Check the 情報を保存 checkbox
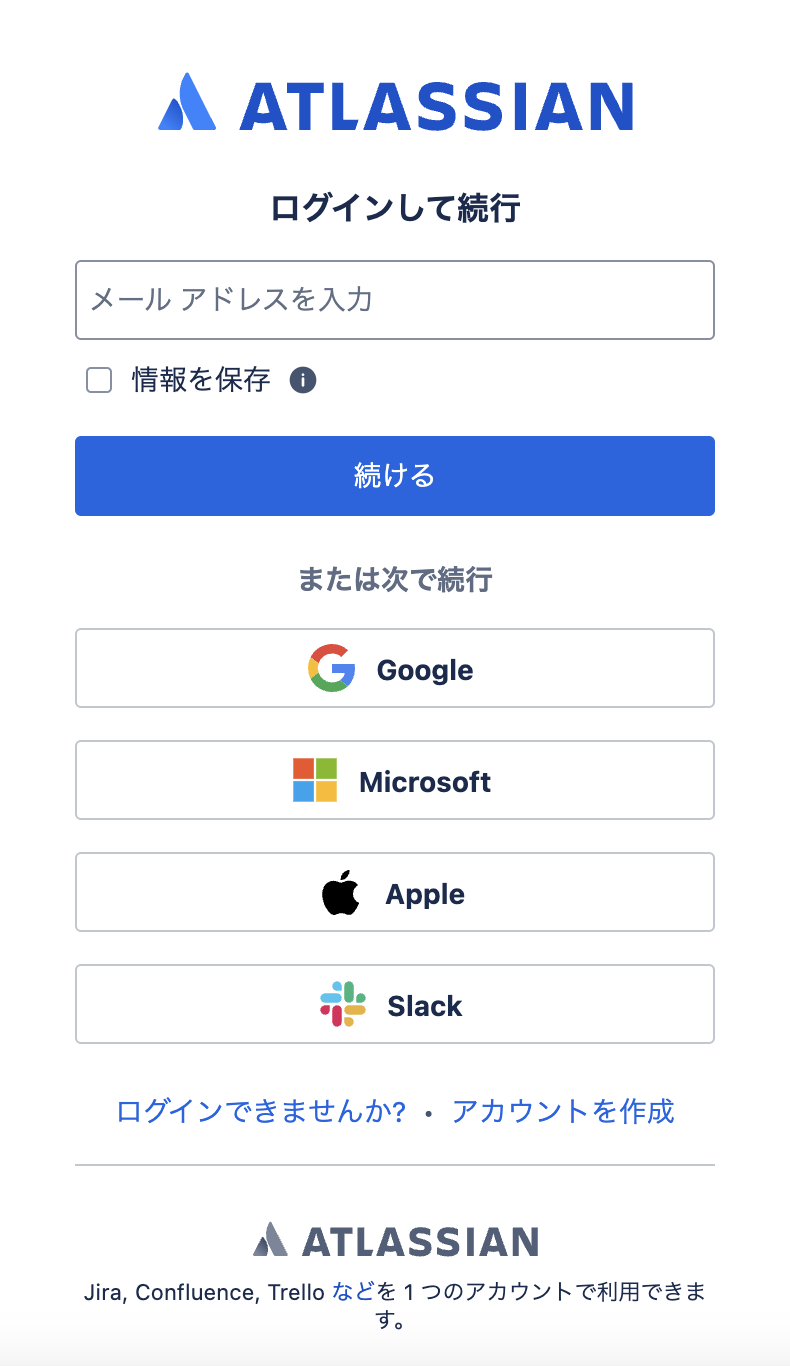 [99, 380]
